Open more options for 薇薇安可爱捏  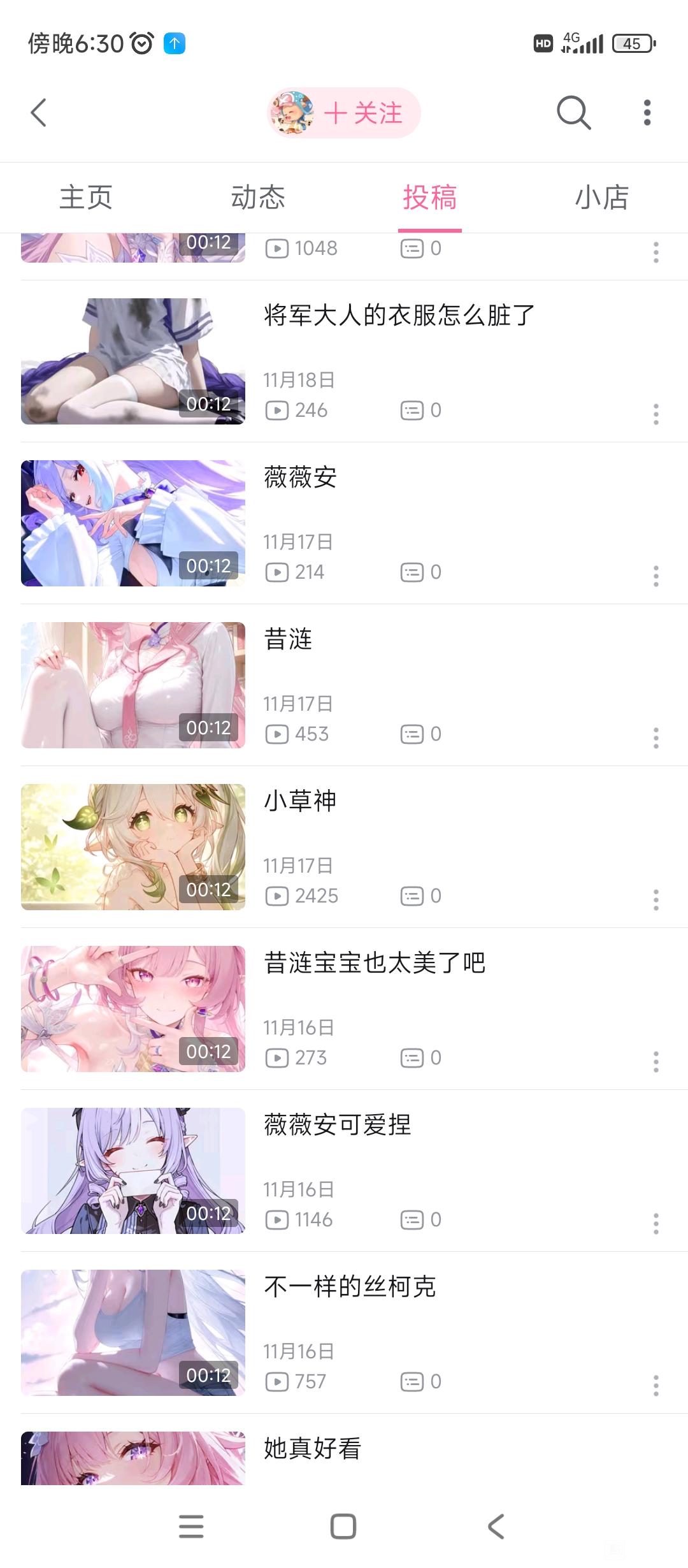pyautogui.click(x=656, y=1224)
